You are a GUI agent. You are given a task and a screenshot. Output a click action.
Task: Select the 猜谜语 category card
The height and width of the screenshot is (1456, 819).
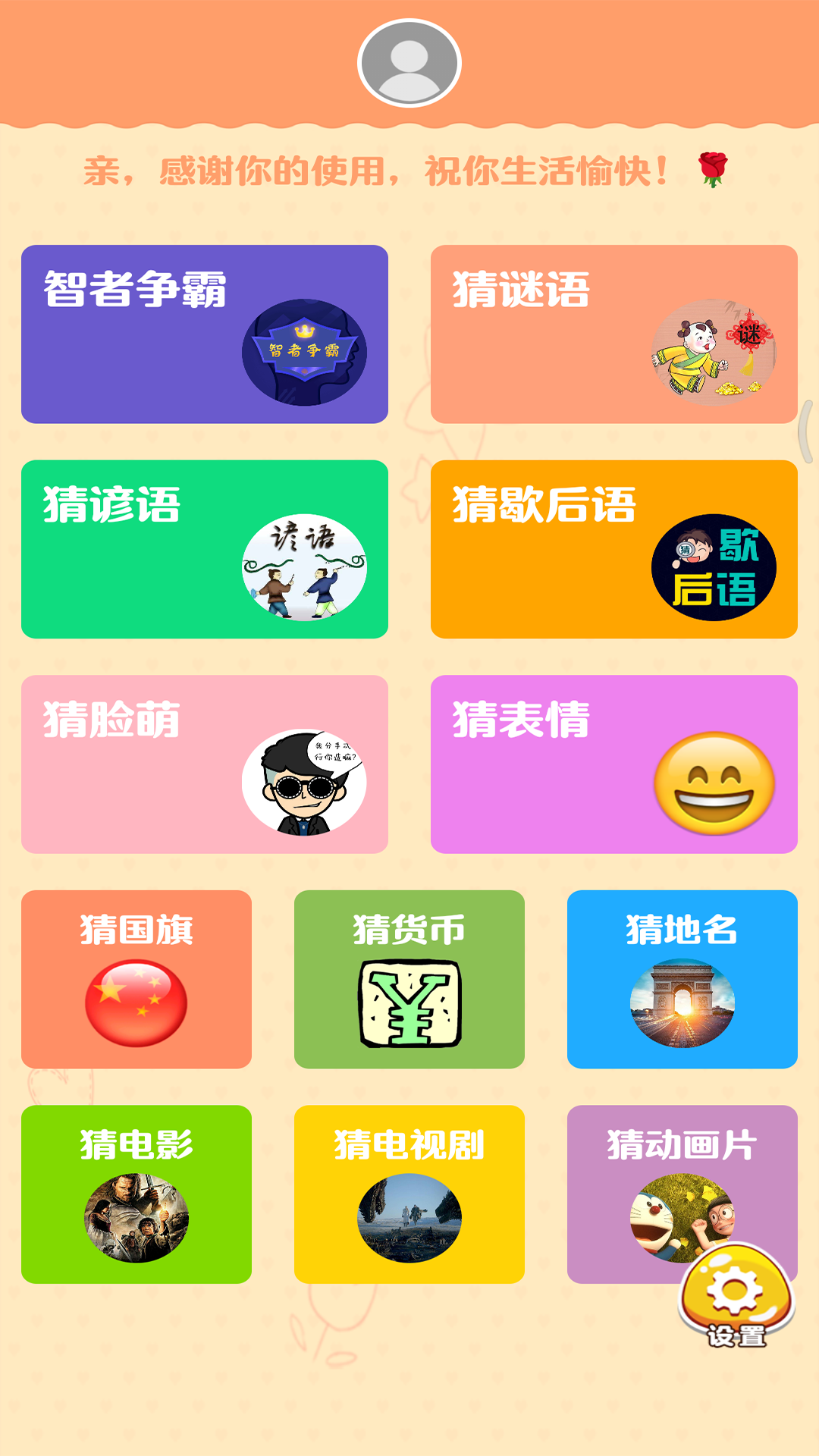point(614,334)
